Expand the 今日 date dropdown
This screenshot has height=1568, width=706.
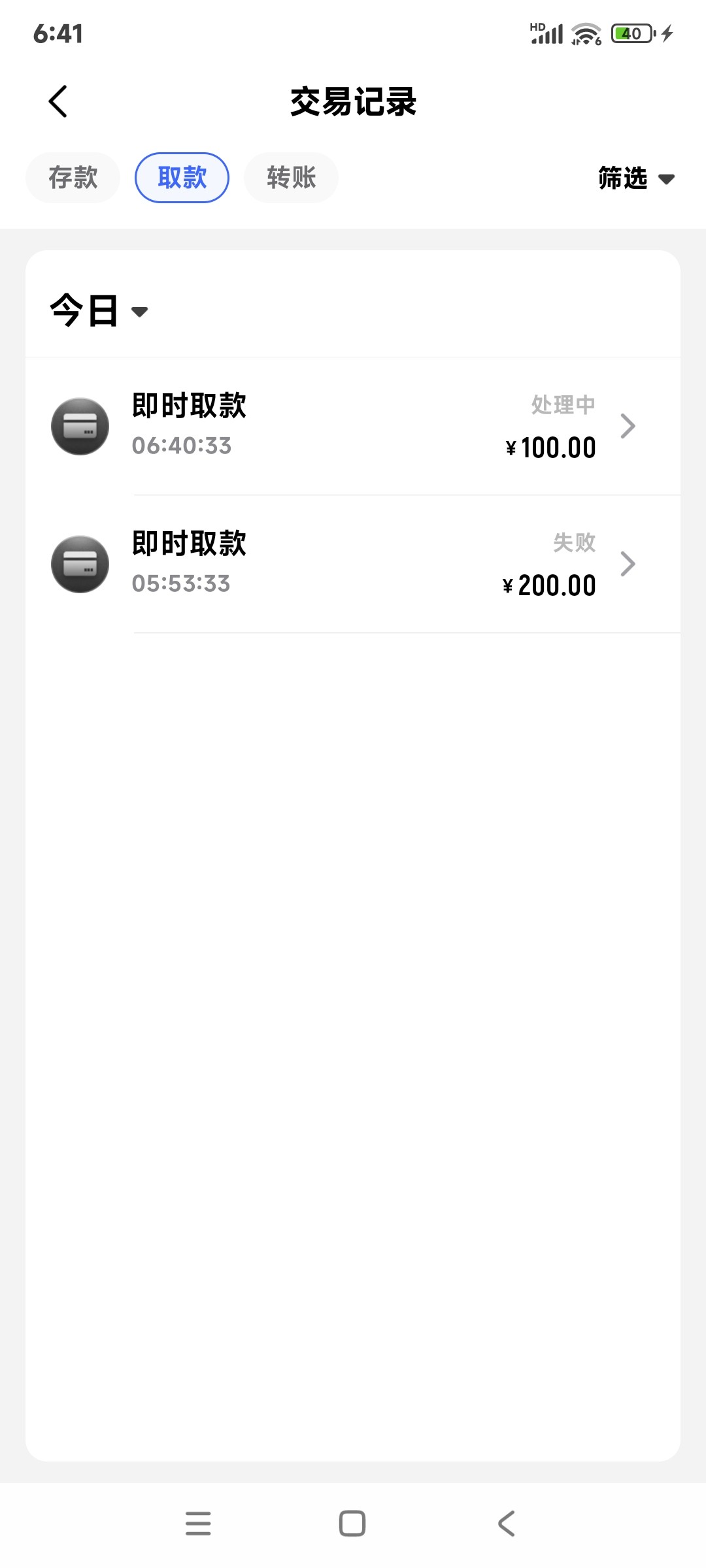pos(99,311)
